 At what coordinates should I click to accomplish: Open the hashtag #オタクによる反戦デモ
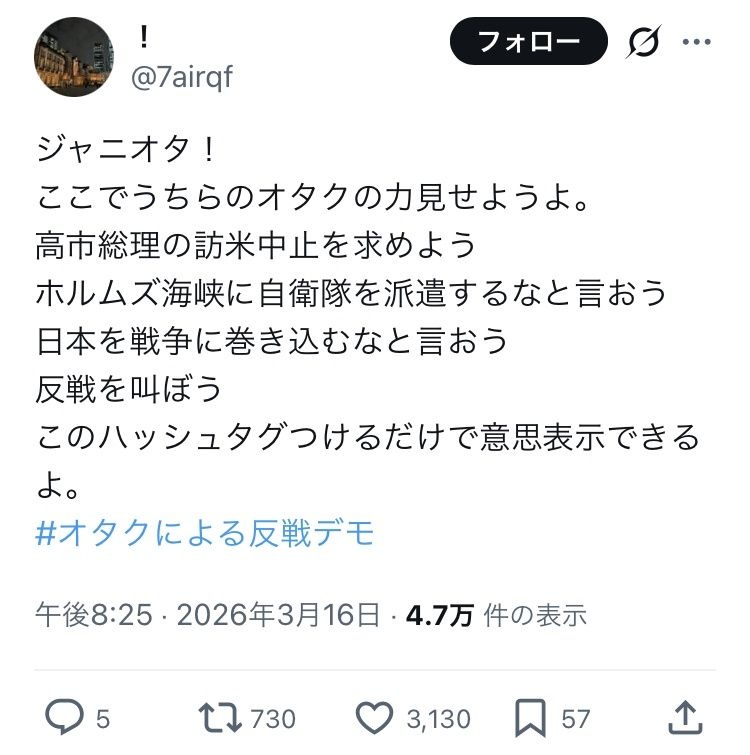(204, 533)
